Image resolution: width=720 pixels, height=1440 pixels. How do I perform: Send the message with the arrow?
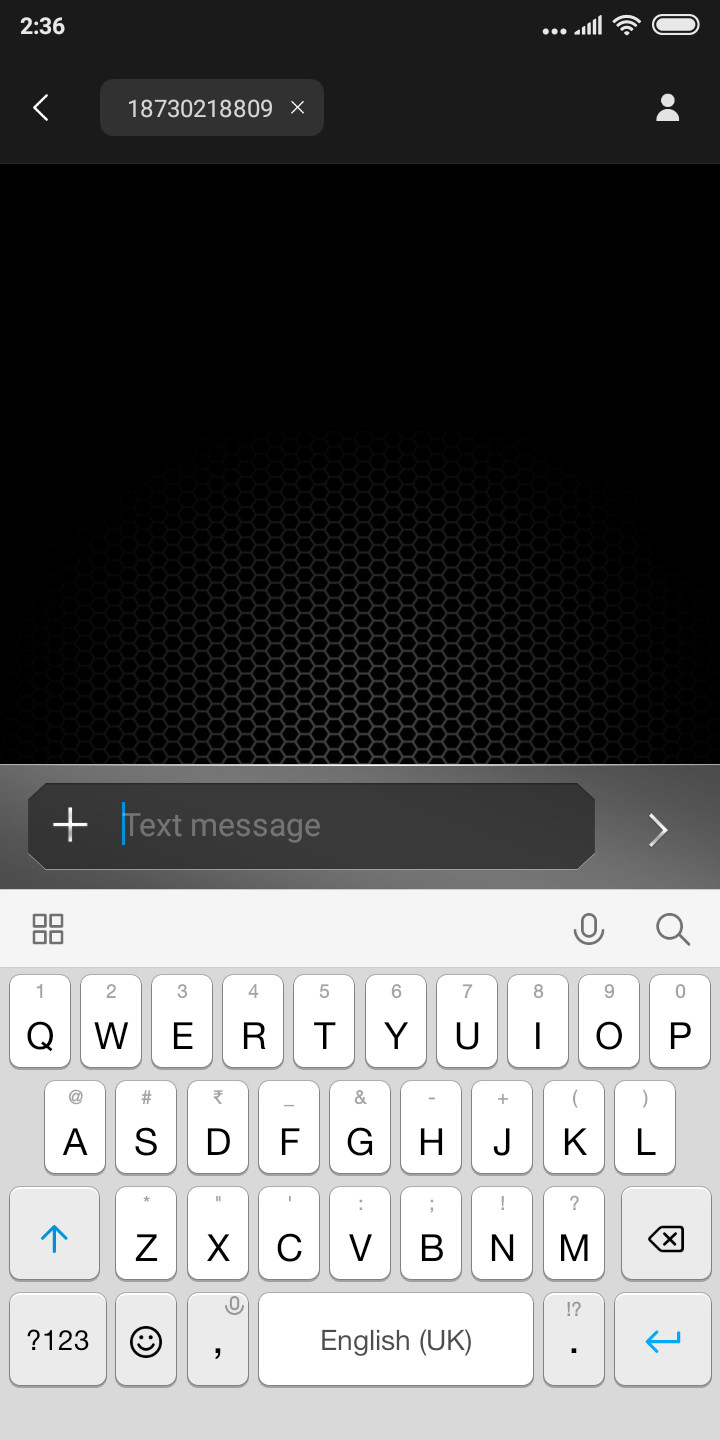657,829
